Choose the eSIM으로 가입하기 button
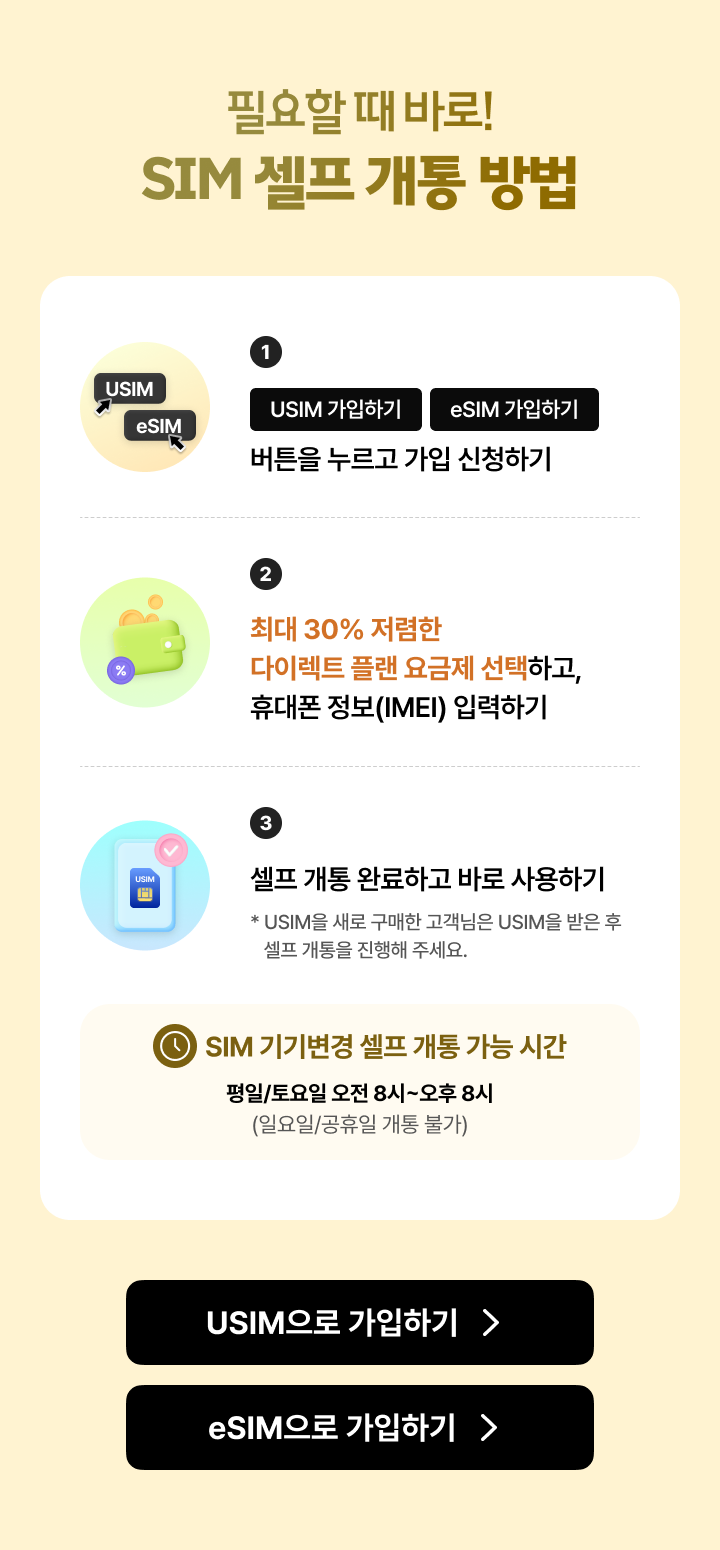 coord(360,1427)
